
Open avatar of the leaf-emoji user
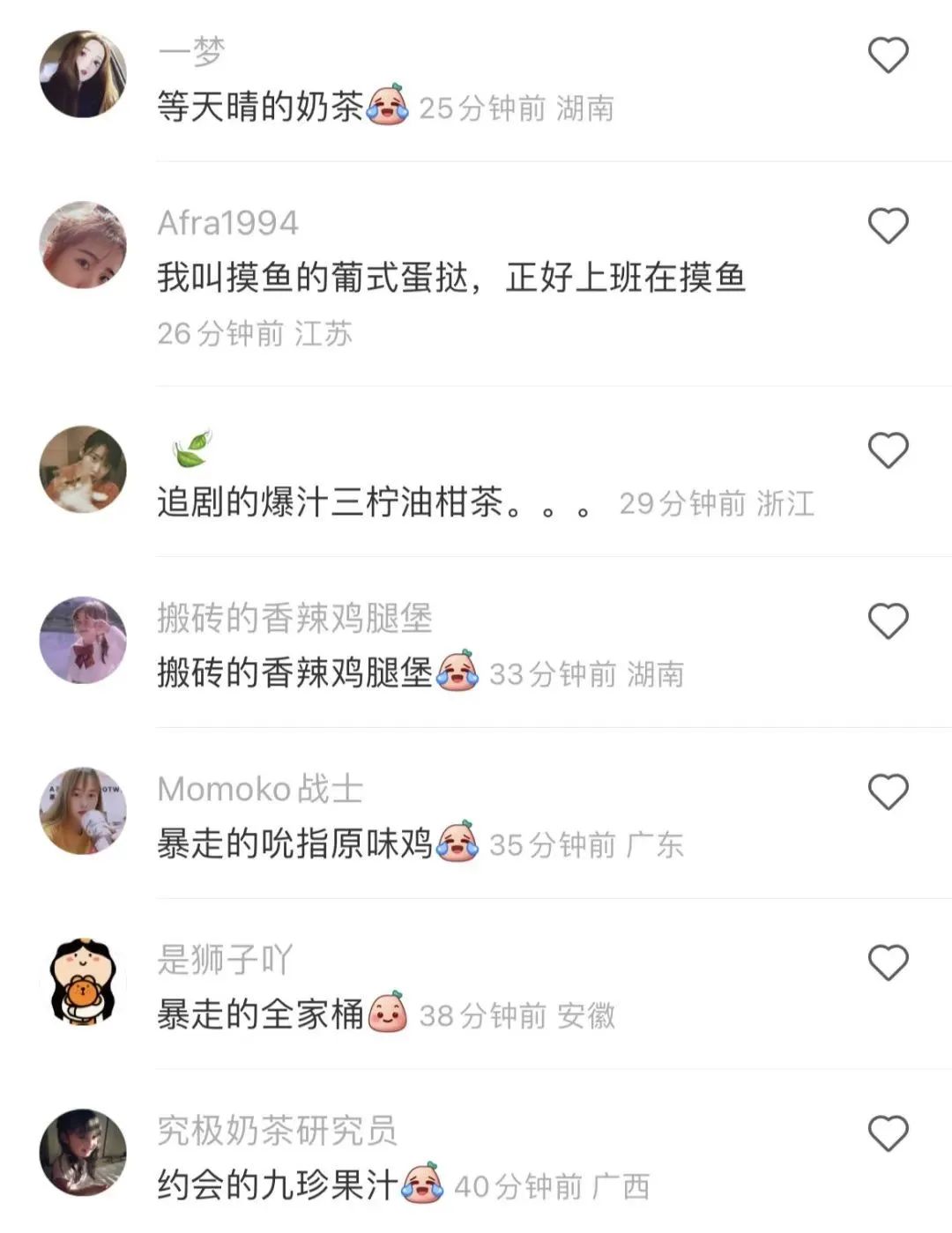click(x=83, y=469)
